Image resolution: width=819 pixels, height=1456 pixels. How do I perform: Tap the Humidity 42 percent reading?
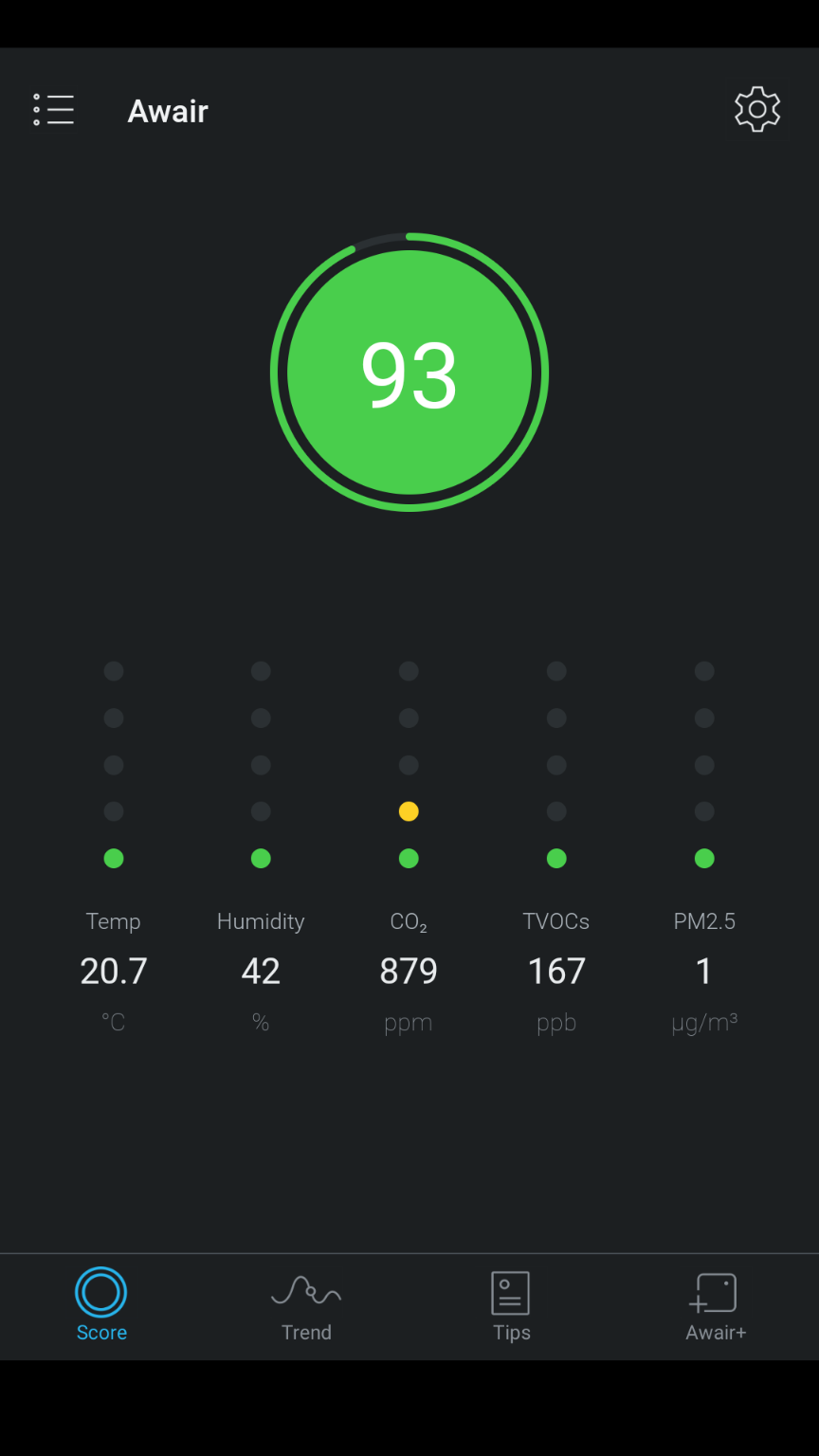click(x=261, y=971)
